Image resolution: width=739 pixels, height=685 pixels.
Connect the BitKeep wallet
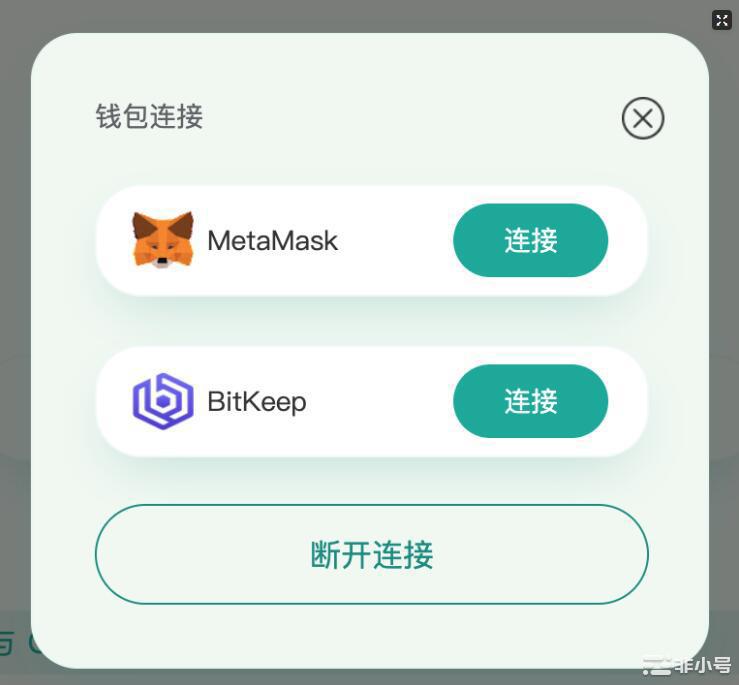point(530,401)
